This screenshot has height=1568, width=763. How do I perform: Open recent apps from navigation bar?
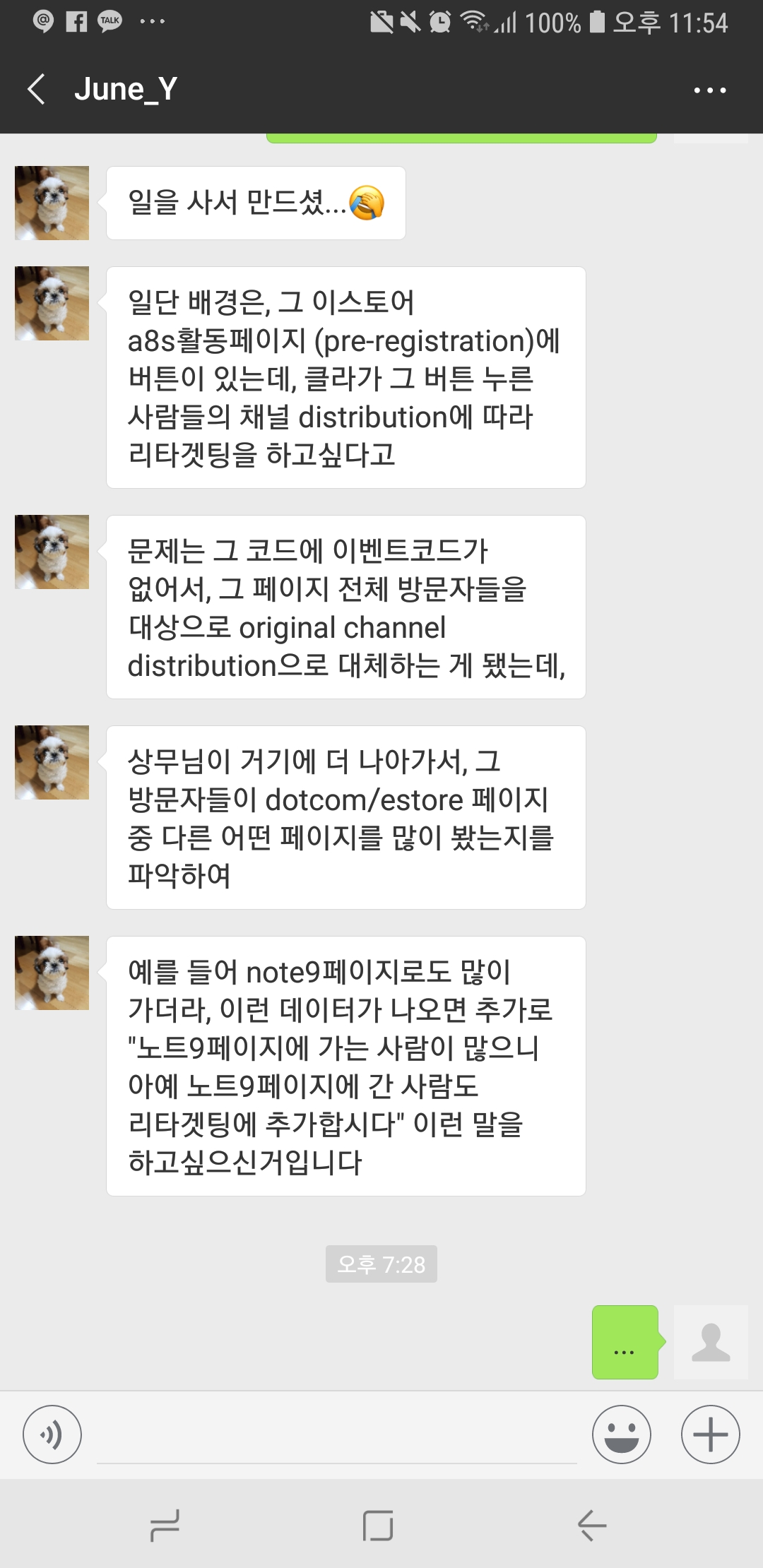[x=165, y=1526]
